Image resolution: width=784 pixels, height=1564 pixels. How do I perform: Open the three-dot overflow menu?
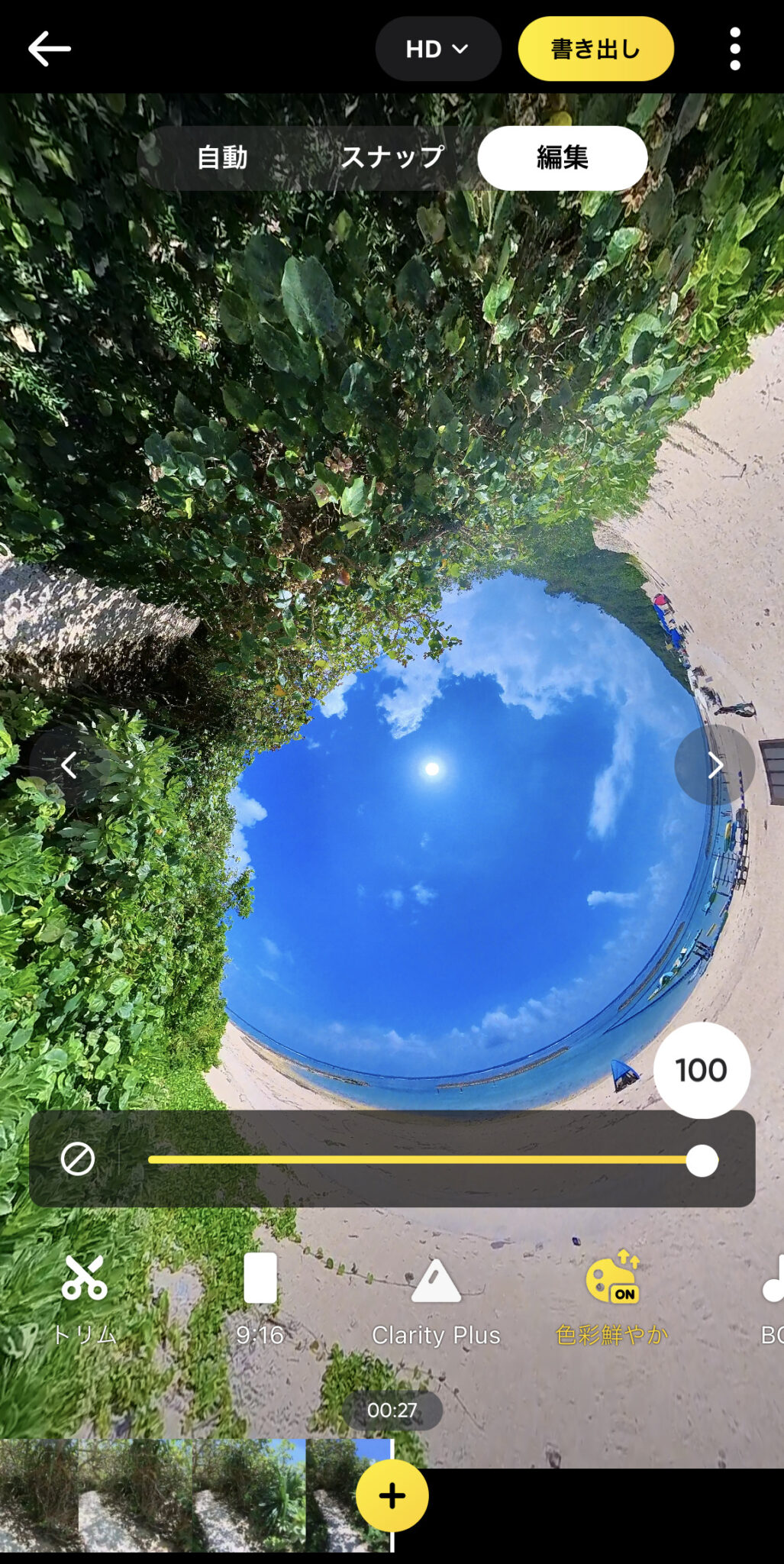tap(734, 49)
